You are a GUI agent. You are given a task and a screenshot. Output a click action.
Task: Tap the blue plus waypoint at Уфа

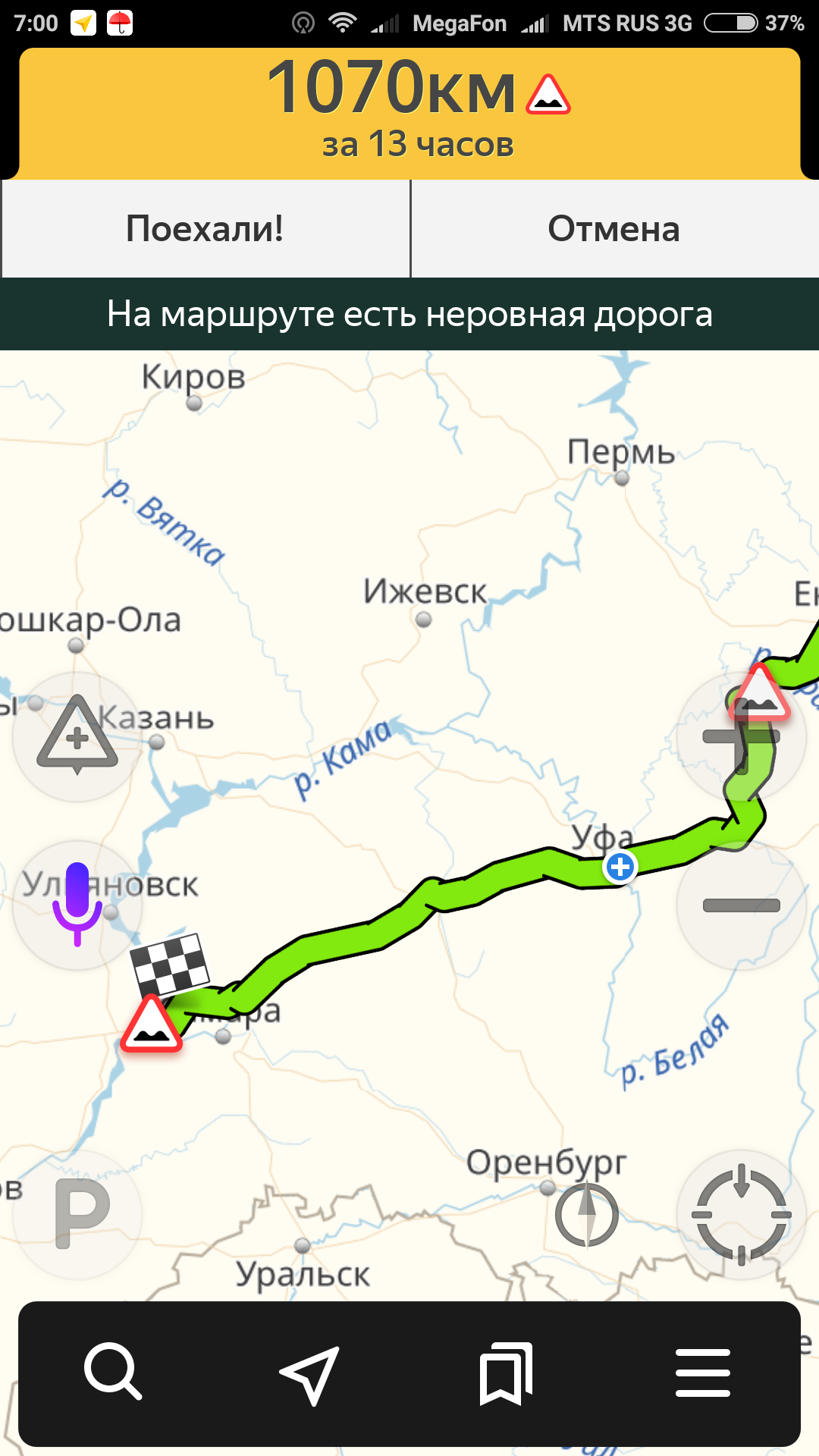[x=620, y=866]
